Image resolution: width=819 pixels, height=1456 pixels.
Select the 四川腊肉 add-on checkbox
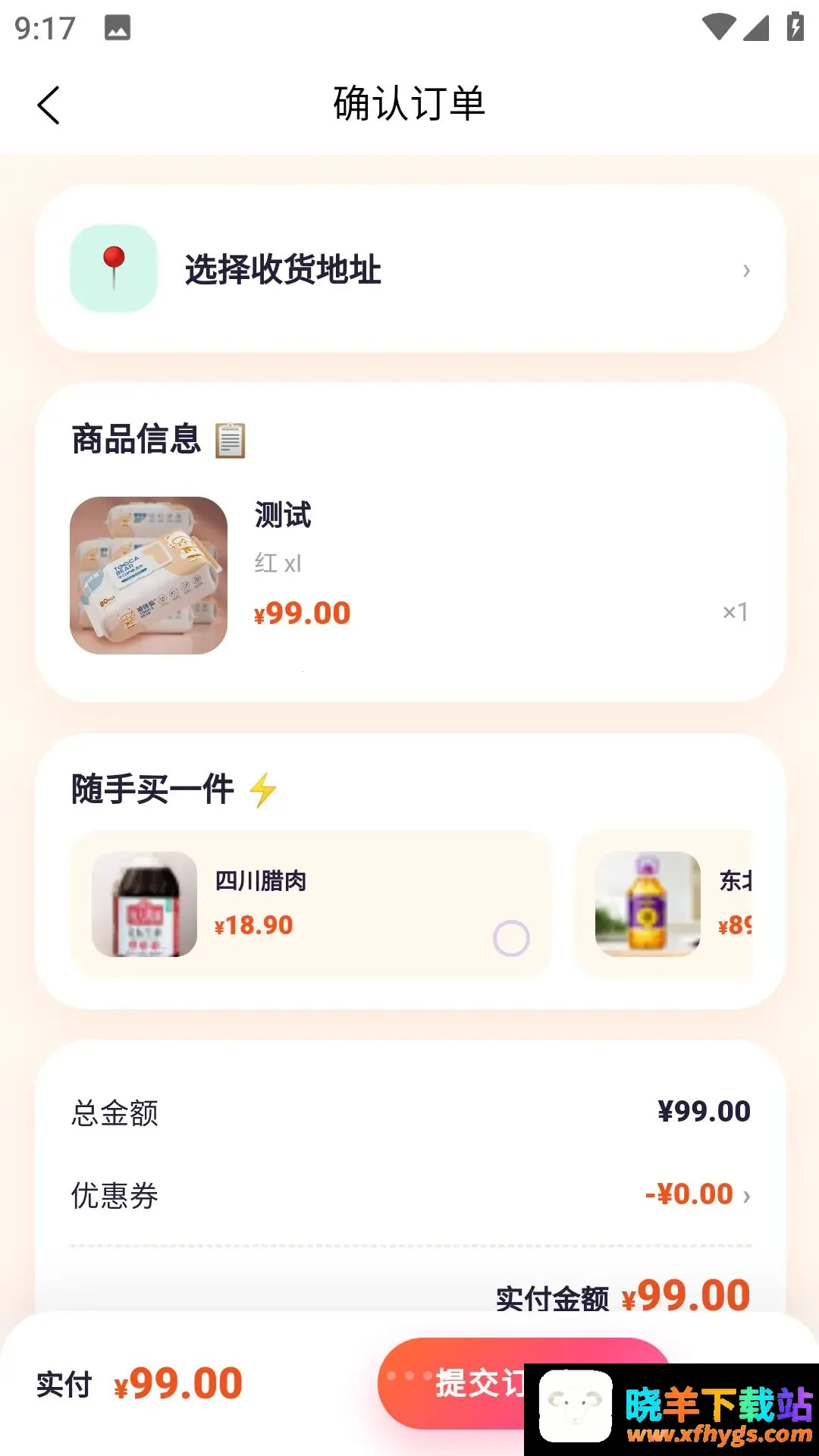[x=511, y=938]
